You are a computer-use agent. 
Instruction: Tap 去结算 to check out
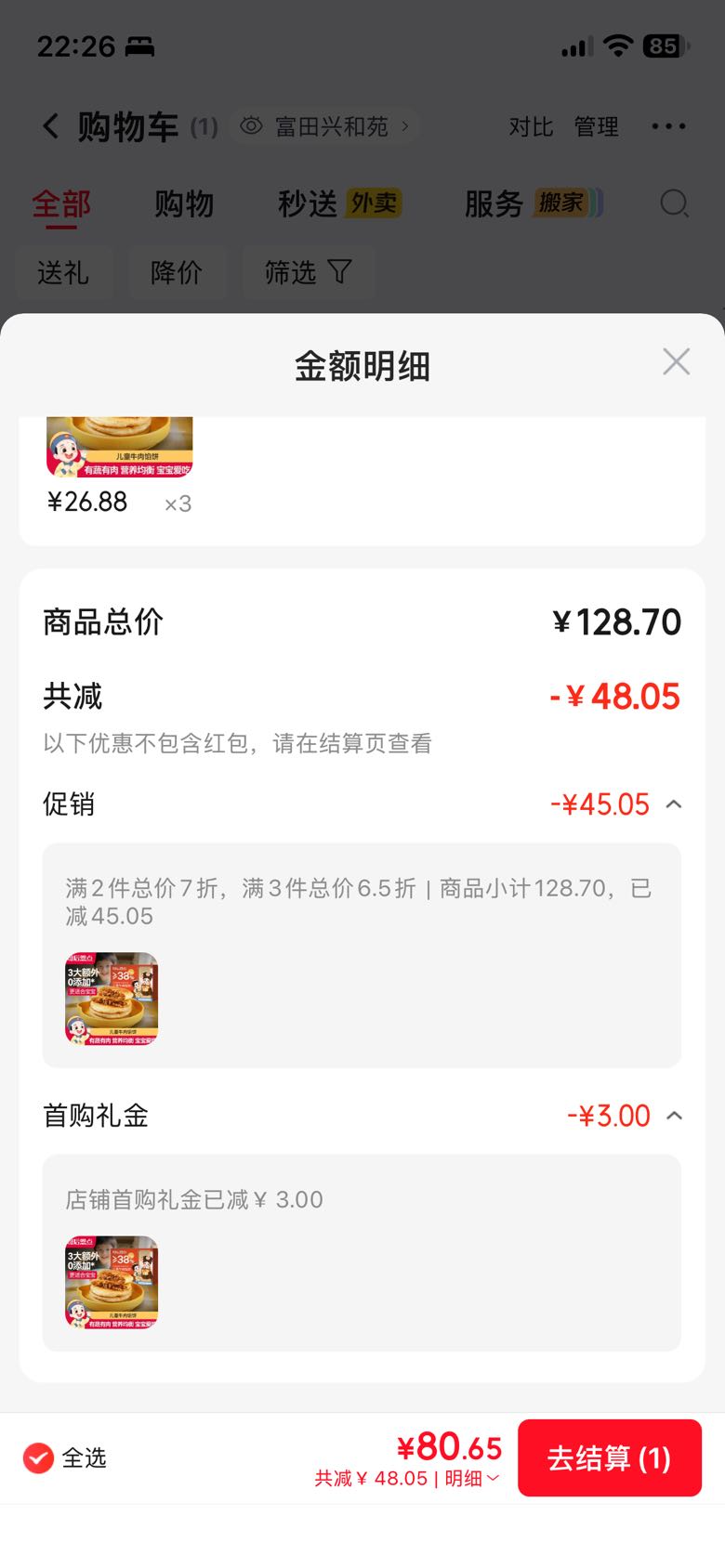(x=610, y=1457)
